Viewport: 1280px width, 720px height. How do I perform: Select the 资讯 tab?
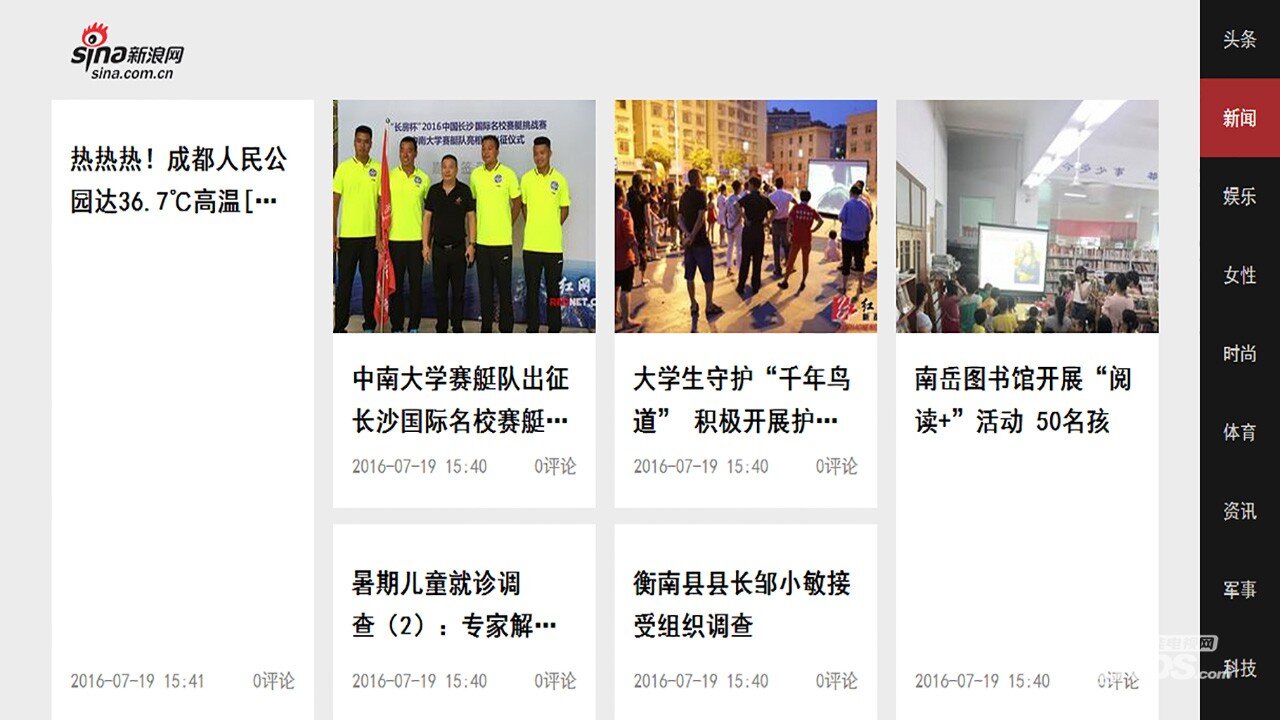1239,511
